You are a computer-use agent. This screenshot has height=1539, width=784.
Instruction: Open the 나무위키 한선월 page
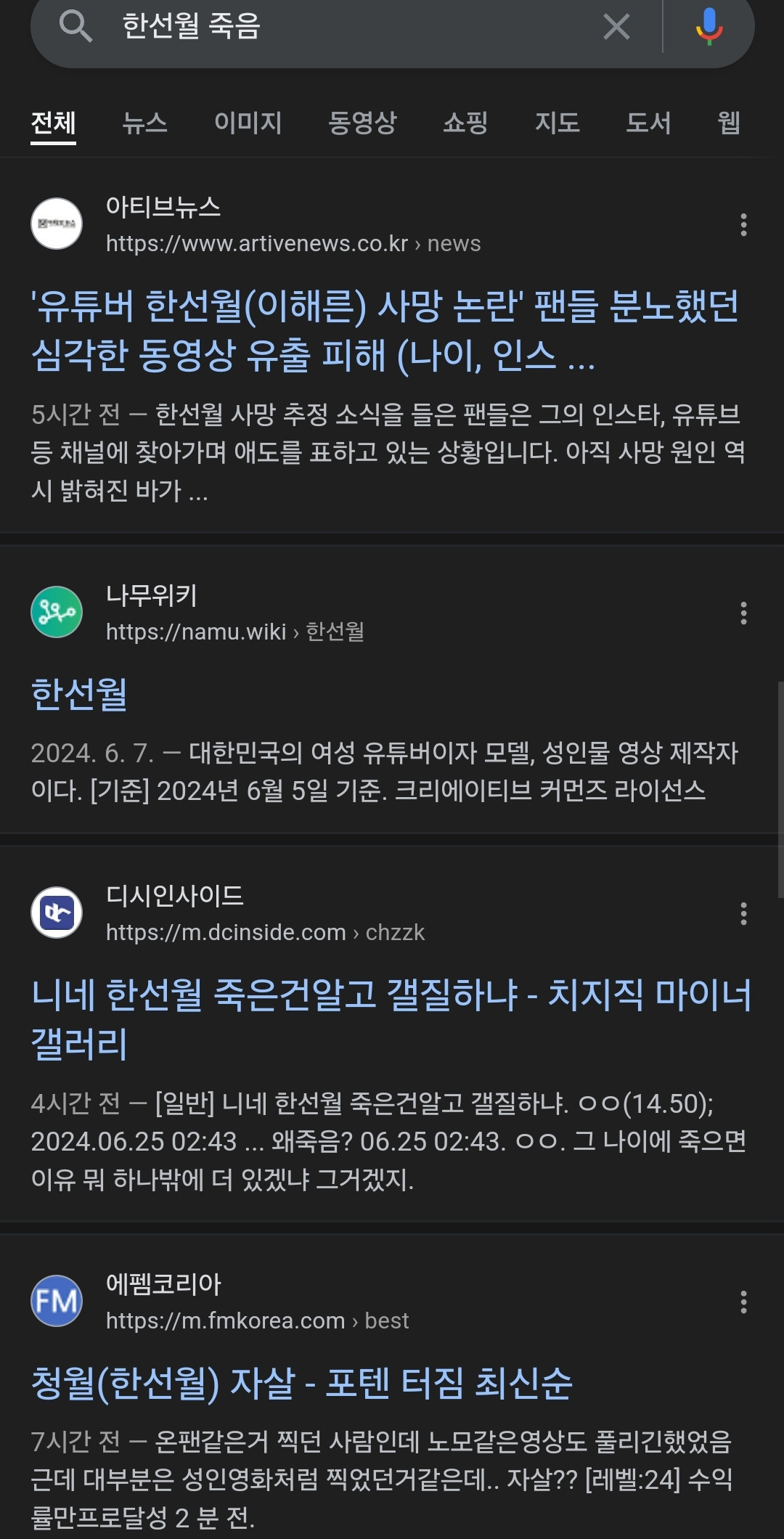coord(79,693)
